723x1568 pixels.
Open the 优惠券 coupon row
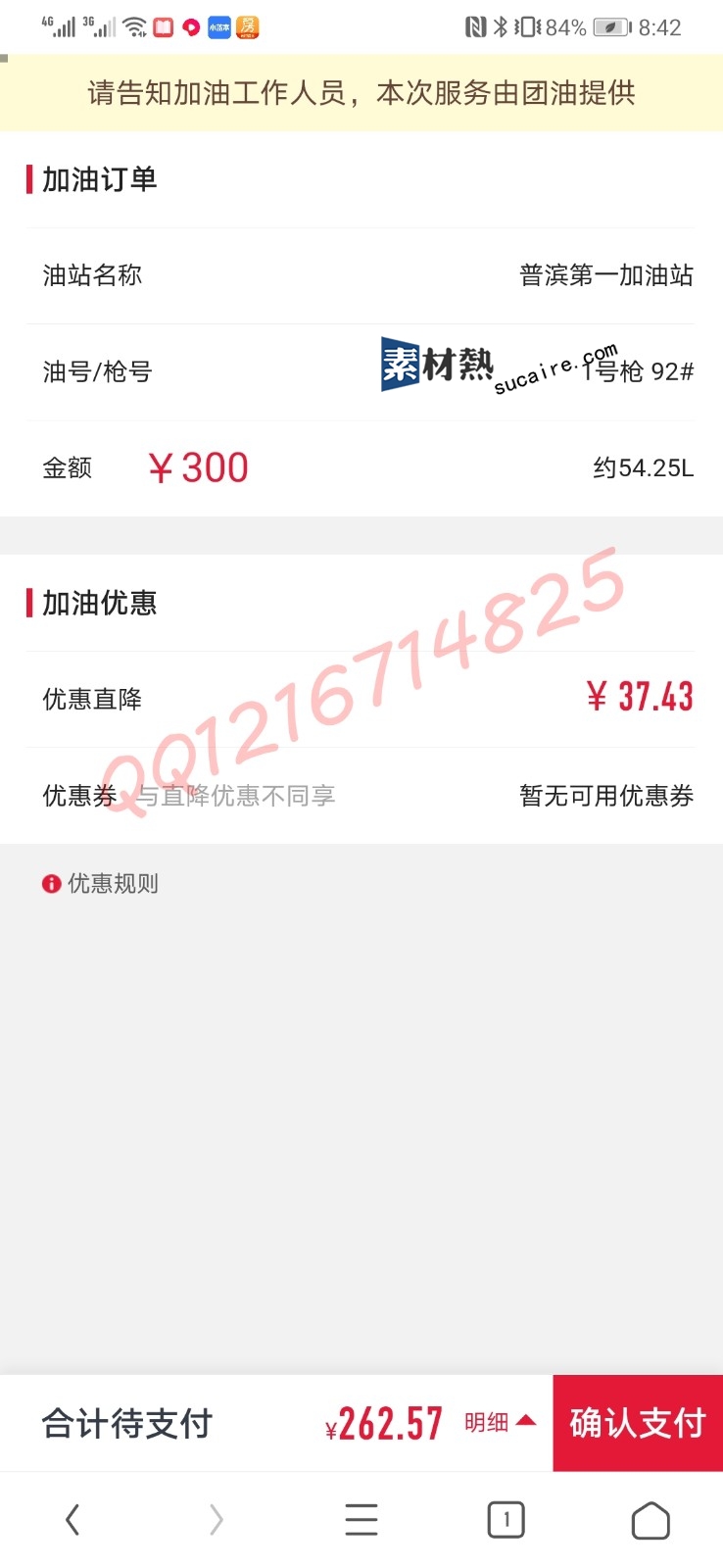[361, 796]
